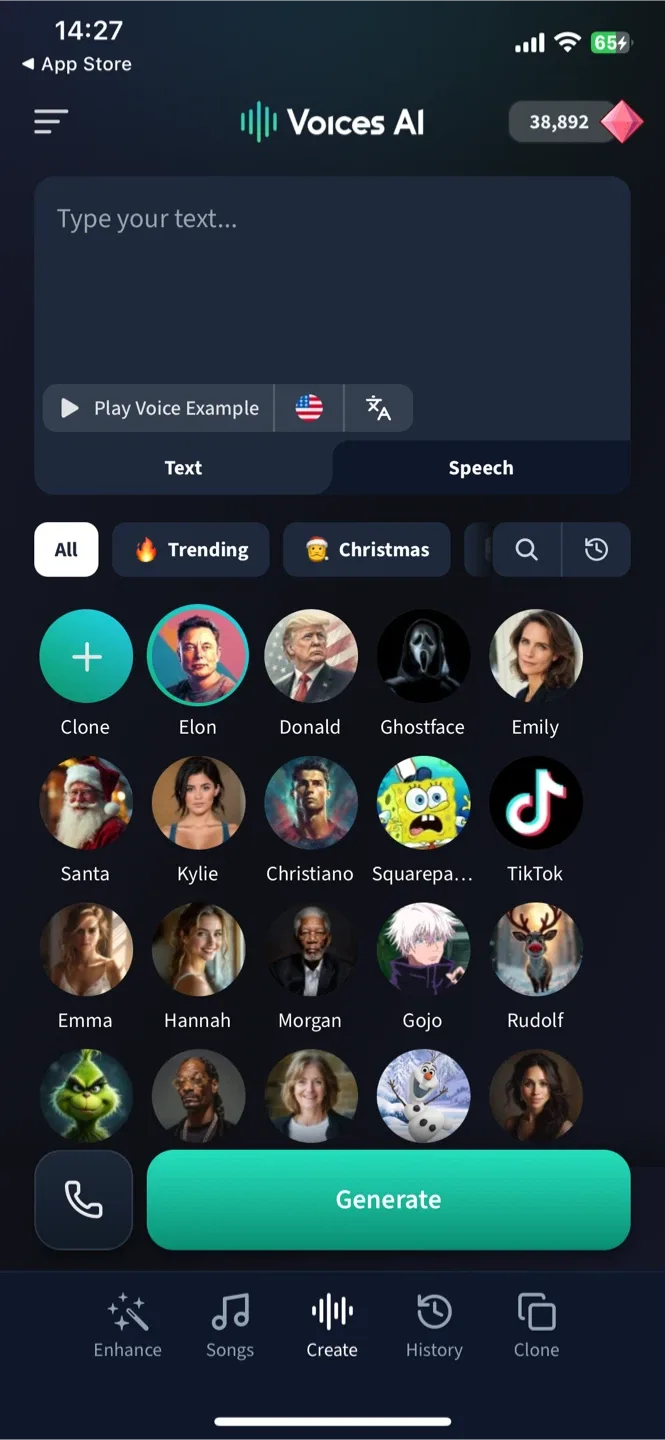This screenshot has width=665, height=1440.
Task: Change language via US flag icon
Action: click(x=309, y=408)
